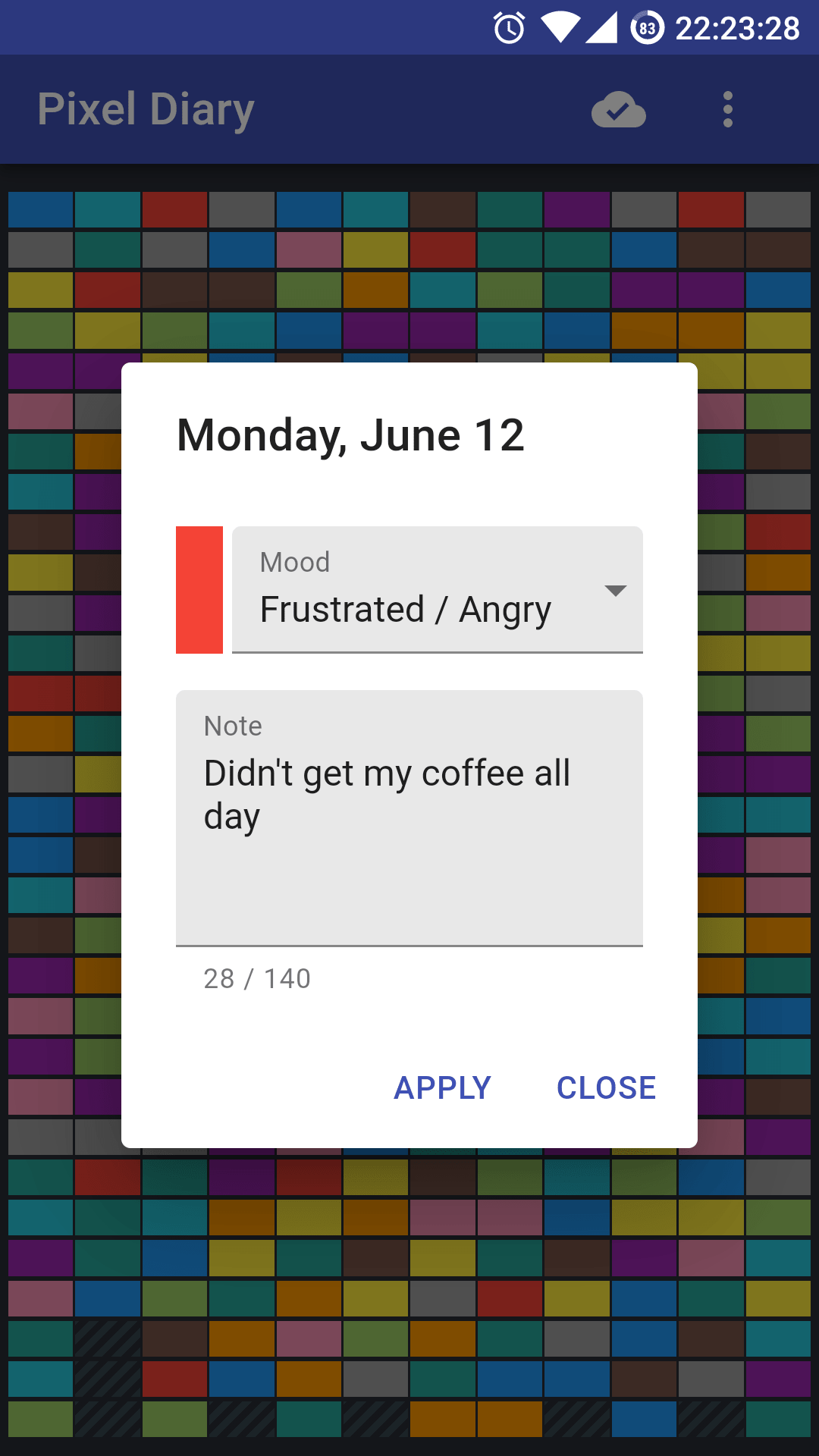Viewport: 819px width, 1456px height.
Task: Close the Monday, June 12 dialog
Action: (606, 1088)
